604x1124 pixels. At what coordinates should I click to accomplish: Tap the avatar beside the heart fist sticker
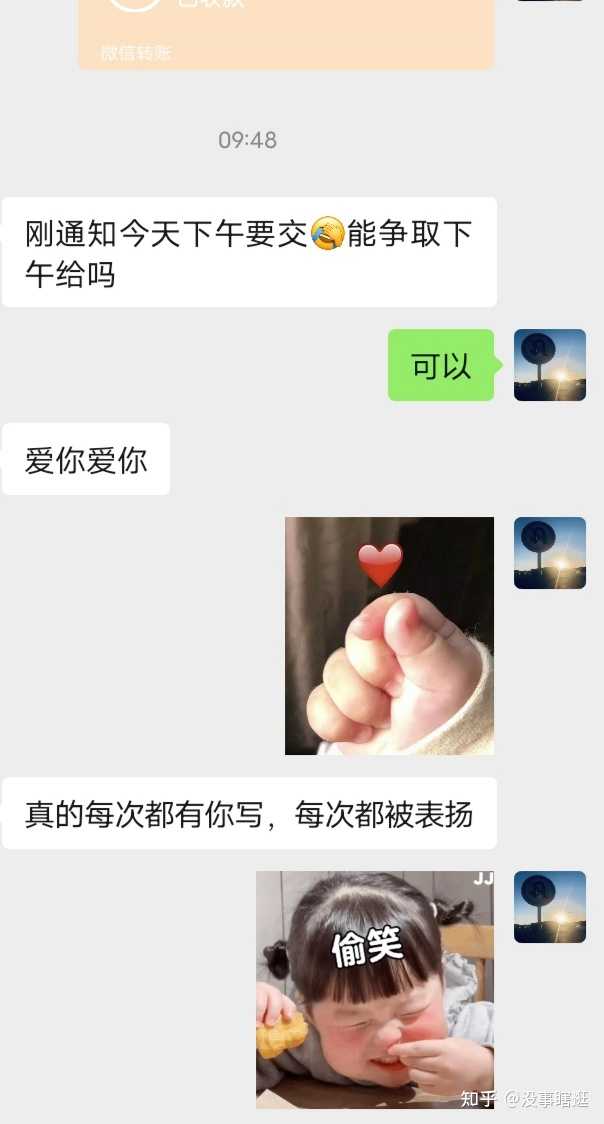[549, 553]
